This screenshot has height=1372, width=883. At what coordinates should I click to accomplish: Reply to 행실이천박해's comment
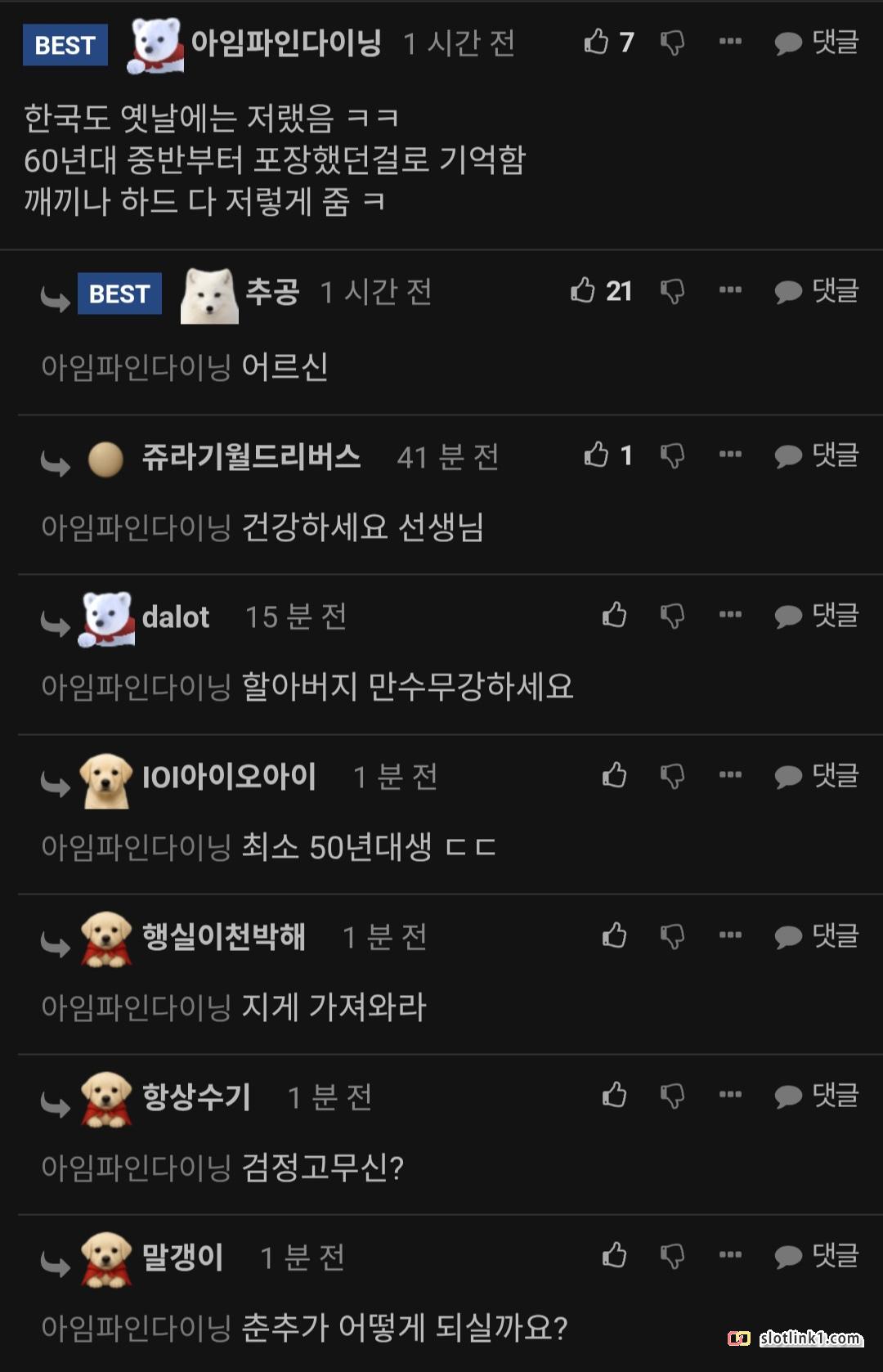point(816,935)
